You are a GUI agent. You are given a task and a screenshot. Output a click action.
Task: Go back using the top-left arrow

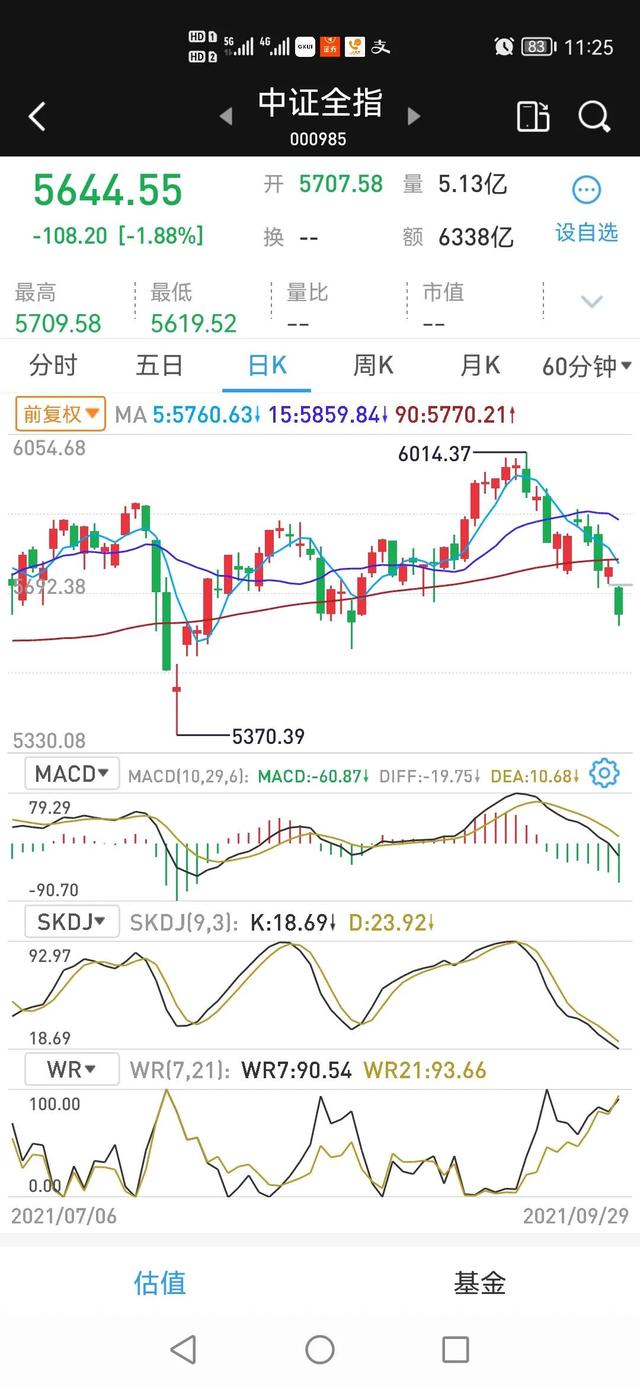tap(37, 117)
